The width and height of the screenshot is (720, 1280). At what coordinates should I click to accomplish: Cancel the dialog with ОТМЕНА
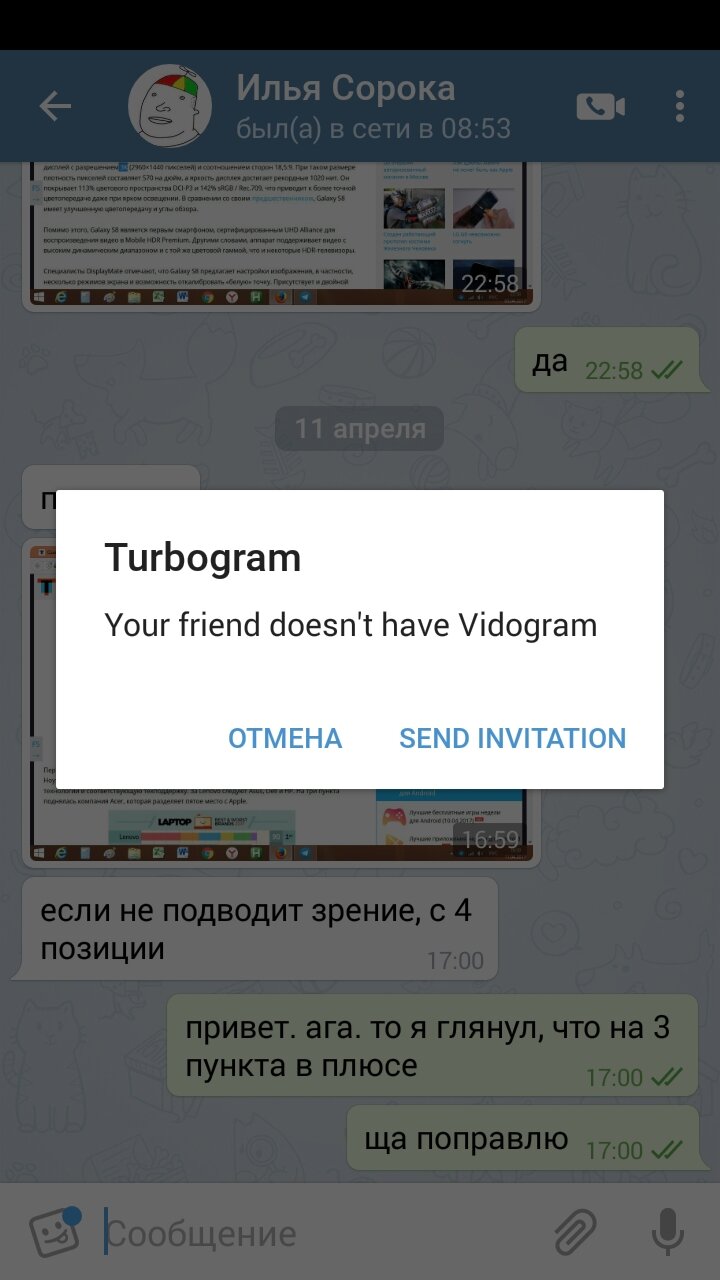tap(285, 739)
